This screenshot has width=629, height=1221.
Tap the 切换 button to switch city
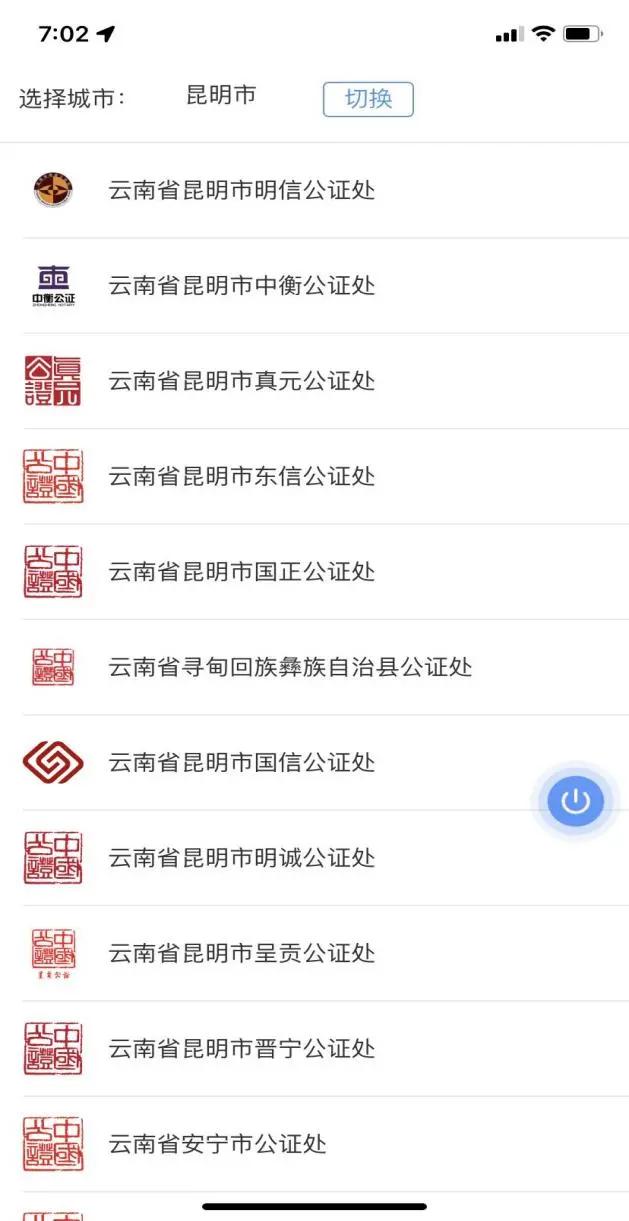coord(368,99)
